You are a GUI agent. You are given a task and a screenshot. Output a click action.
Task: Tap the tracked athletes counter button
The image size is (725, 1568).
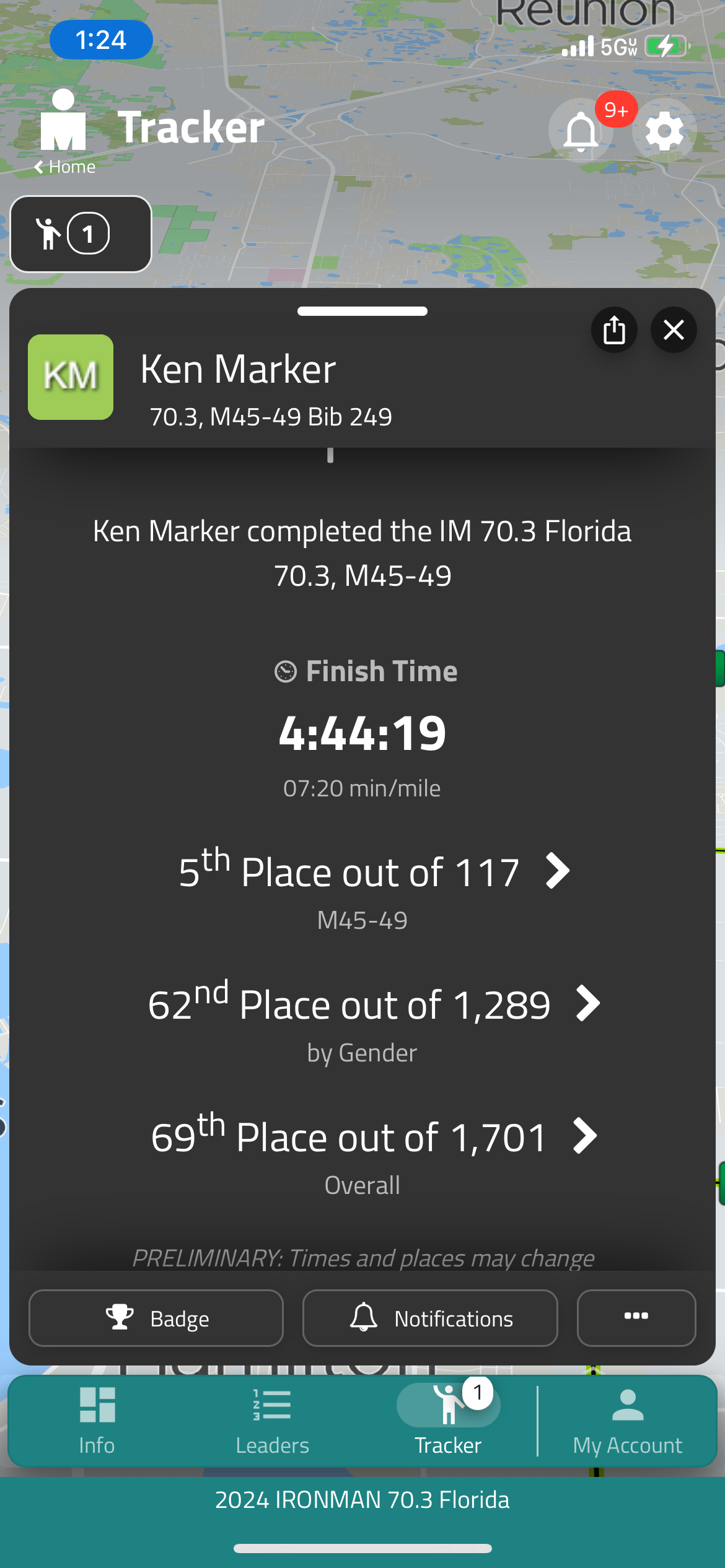pos(81,234)
